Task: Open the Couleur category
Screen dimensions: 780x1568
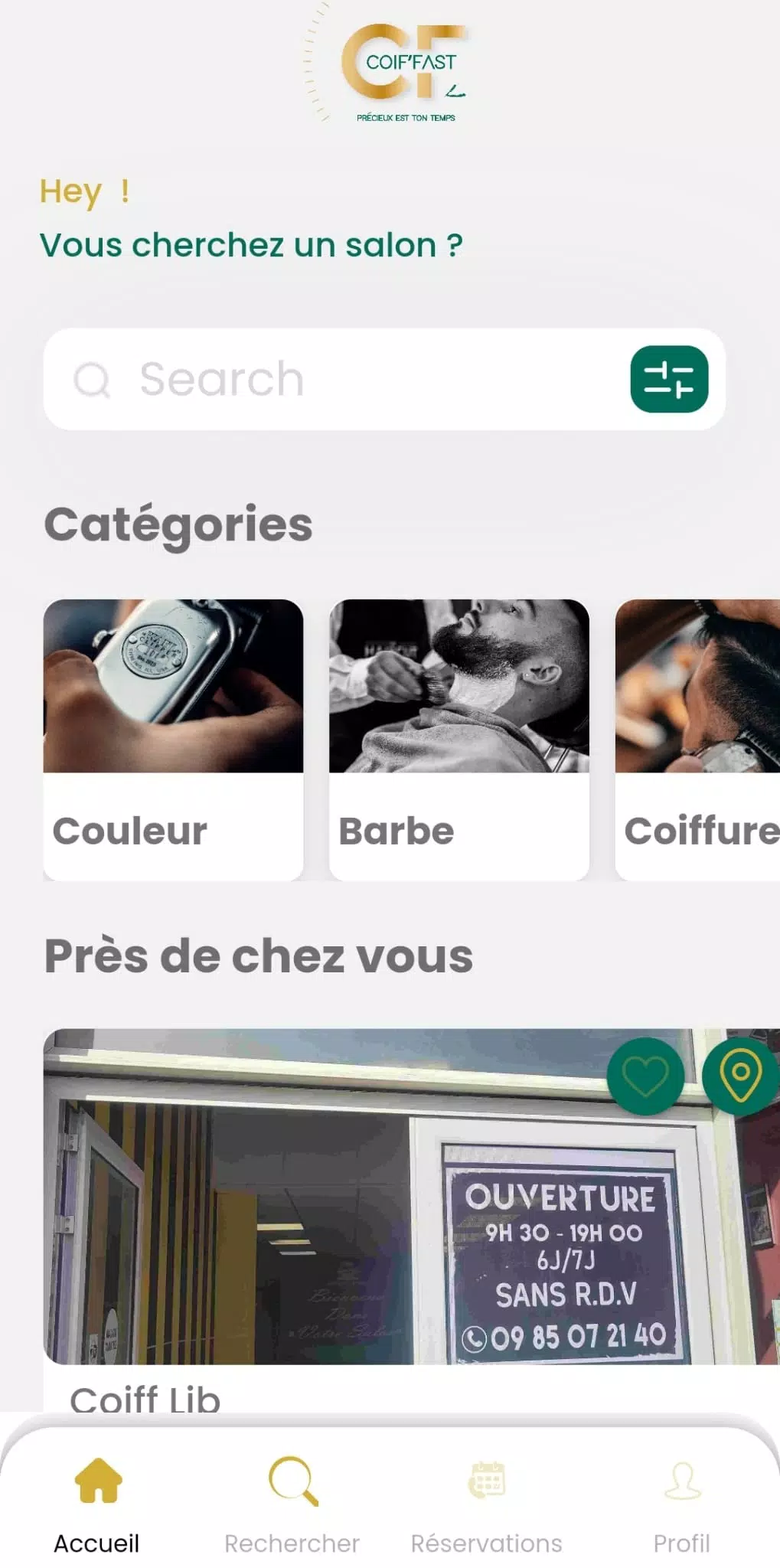Action: pos(173,739)
